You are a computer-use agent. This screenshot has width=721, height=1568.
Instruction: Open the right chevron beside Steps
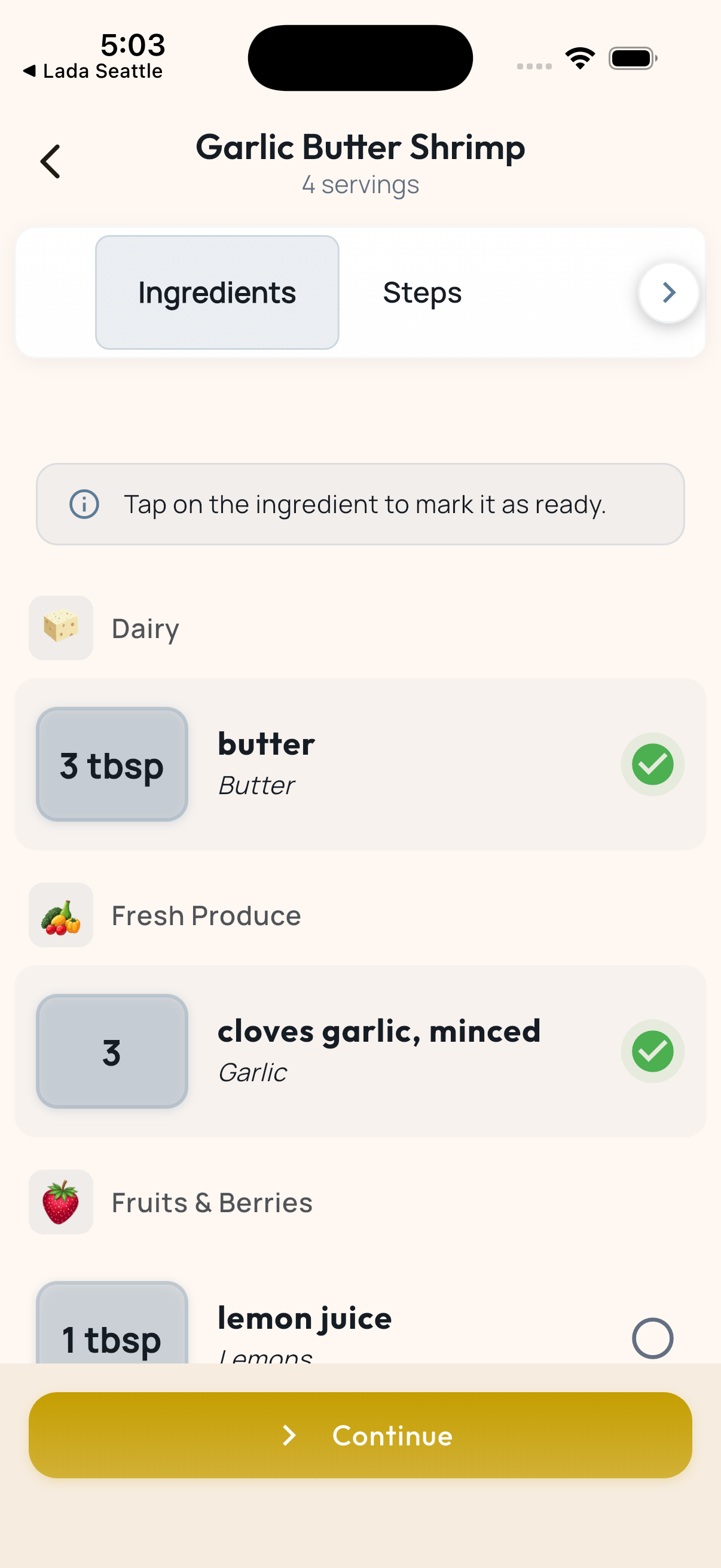coord(668,292)
